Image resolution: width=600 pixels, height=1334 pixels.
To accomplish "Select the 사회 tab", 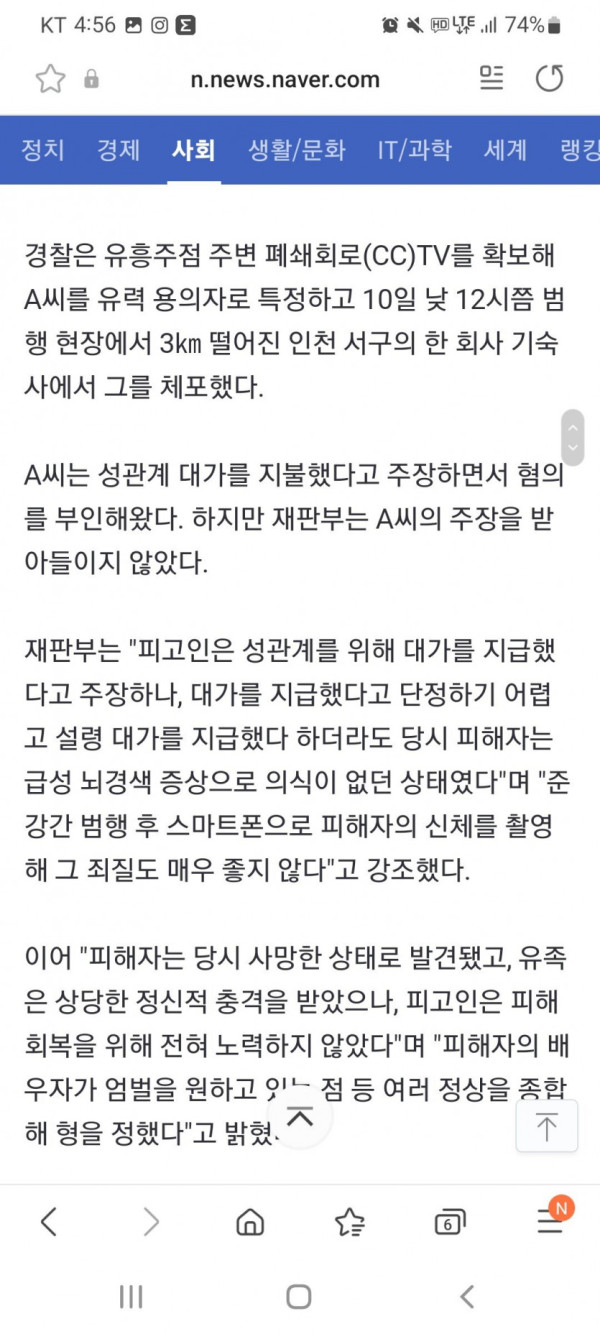I will [x=194, y=150].
